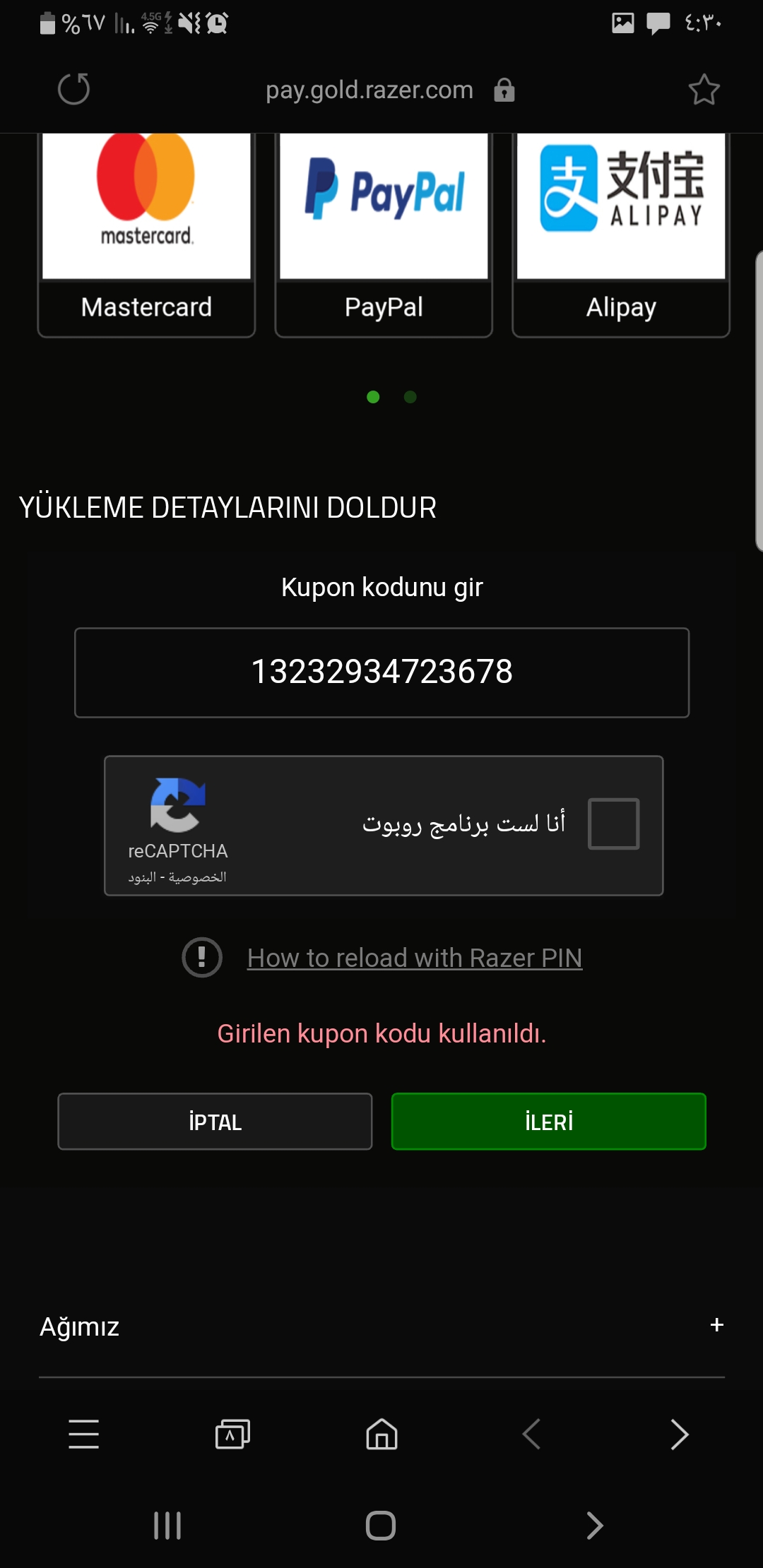Choose PayPal as payment method
Image resolution: width=763 pixels, height=1568 pixels.
tap(384, 234)
